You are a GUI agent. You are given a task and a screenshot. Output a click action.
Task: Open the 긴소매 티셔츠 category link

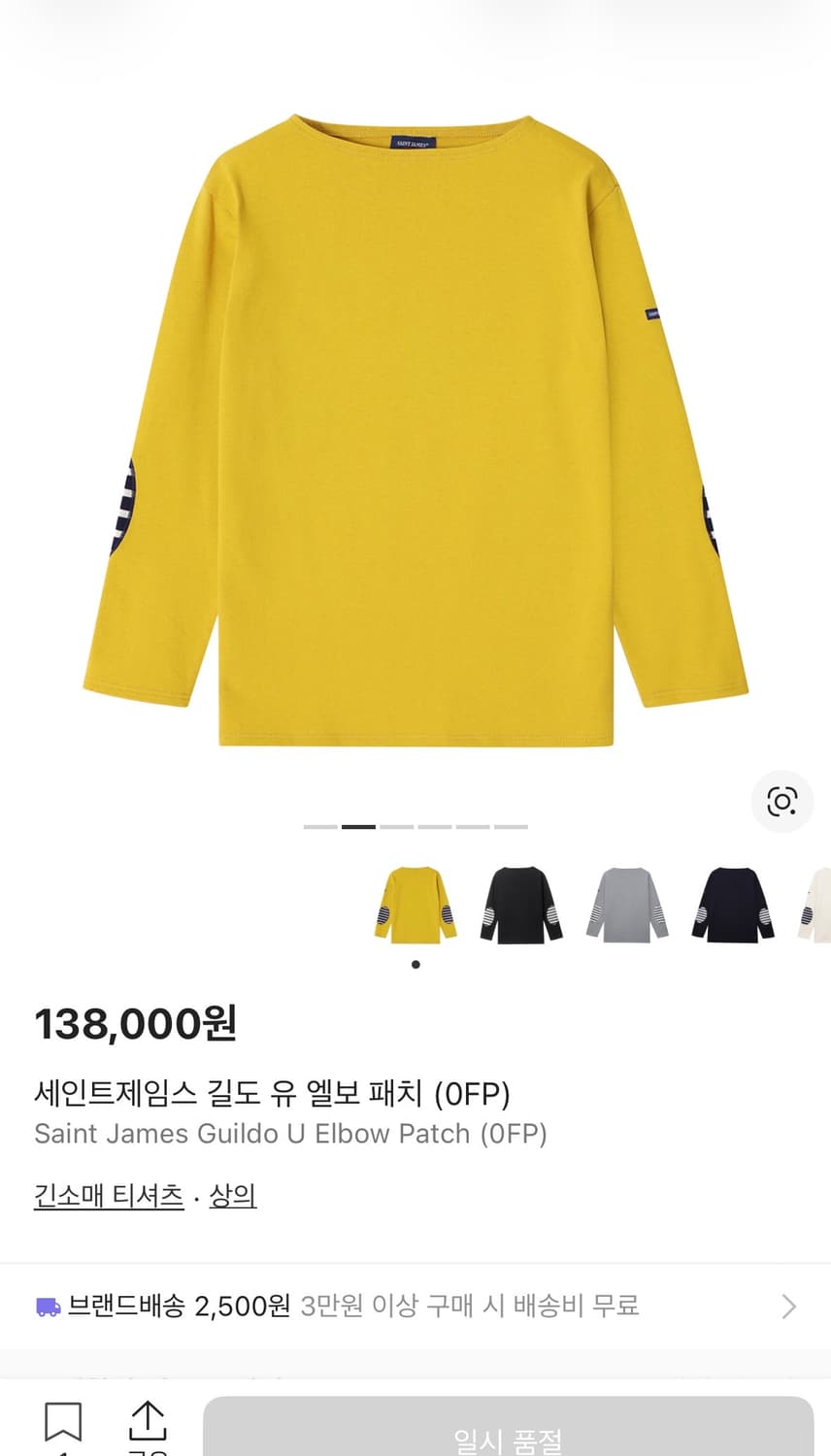108,1195
